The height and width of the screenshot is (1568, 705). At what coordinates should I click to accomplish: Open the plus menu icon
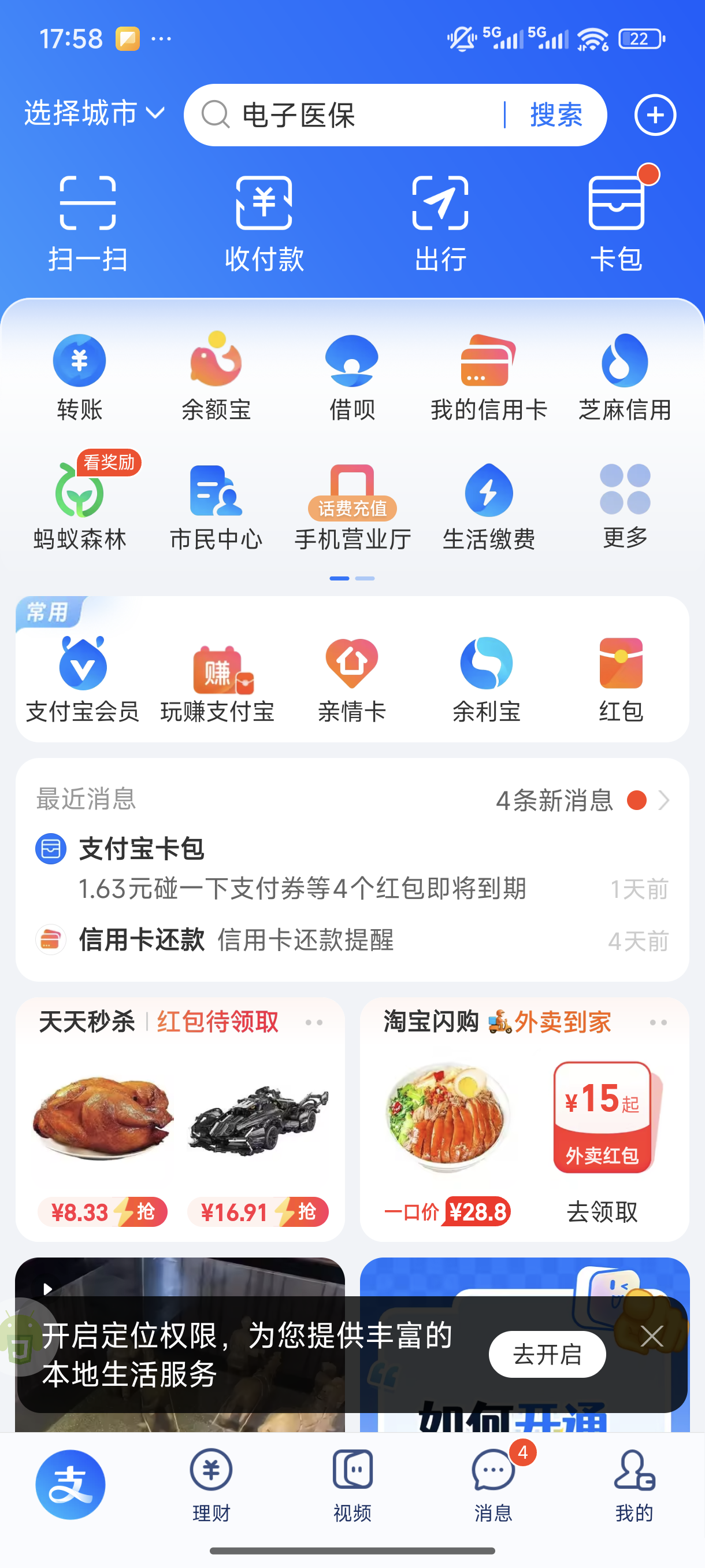655,115
